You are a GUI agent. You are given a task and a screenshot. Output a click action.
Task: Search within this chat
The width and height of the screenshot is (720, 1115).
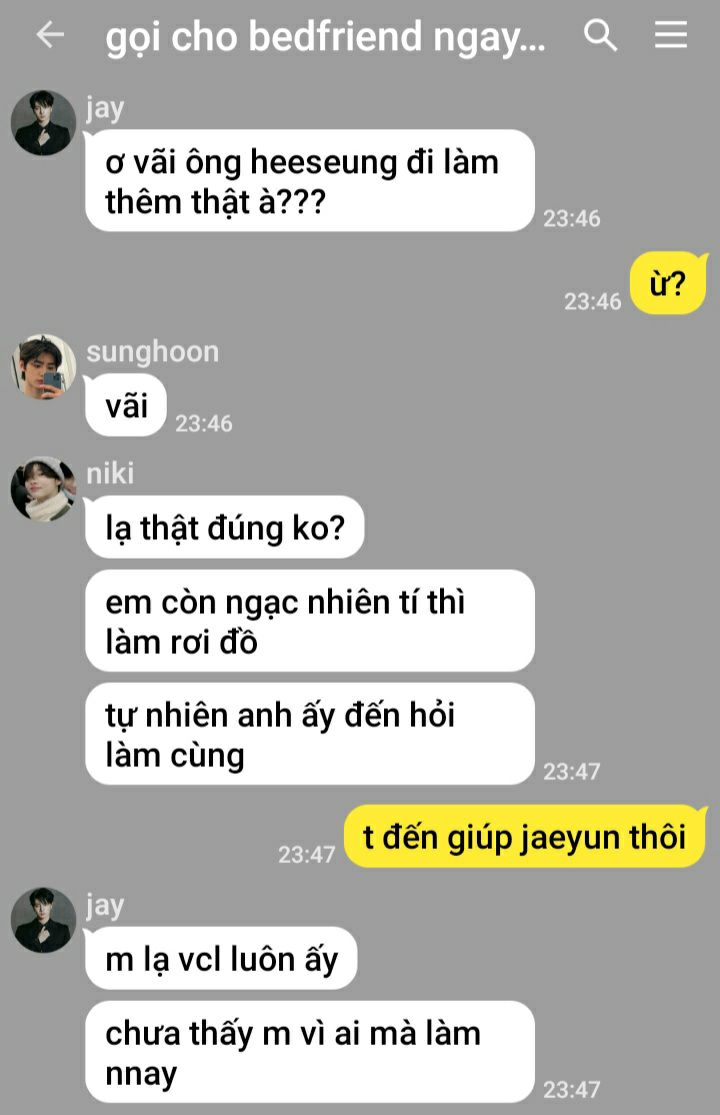click(601, 35)
